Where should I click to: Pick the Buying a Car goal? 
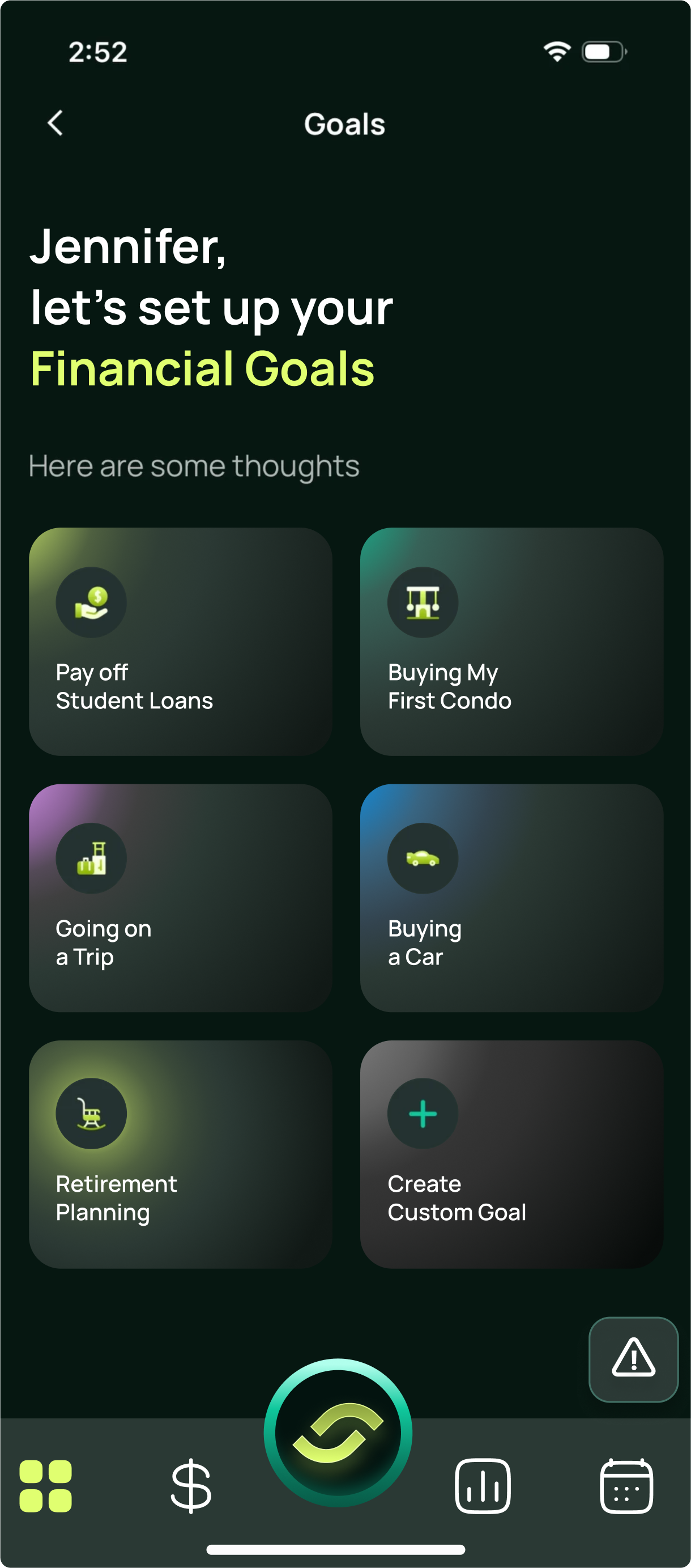coord(511,897)
